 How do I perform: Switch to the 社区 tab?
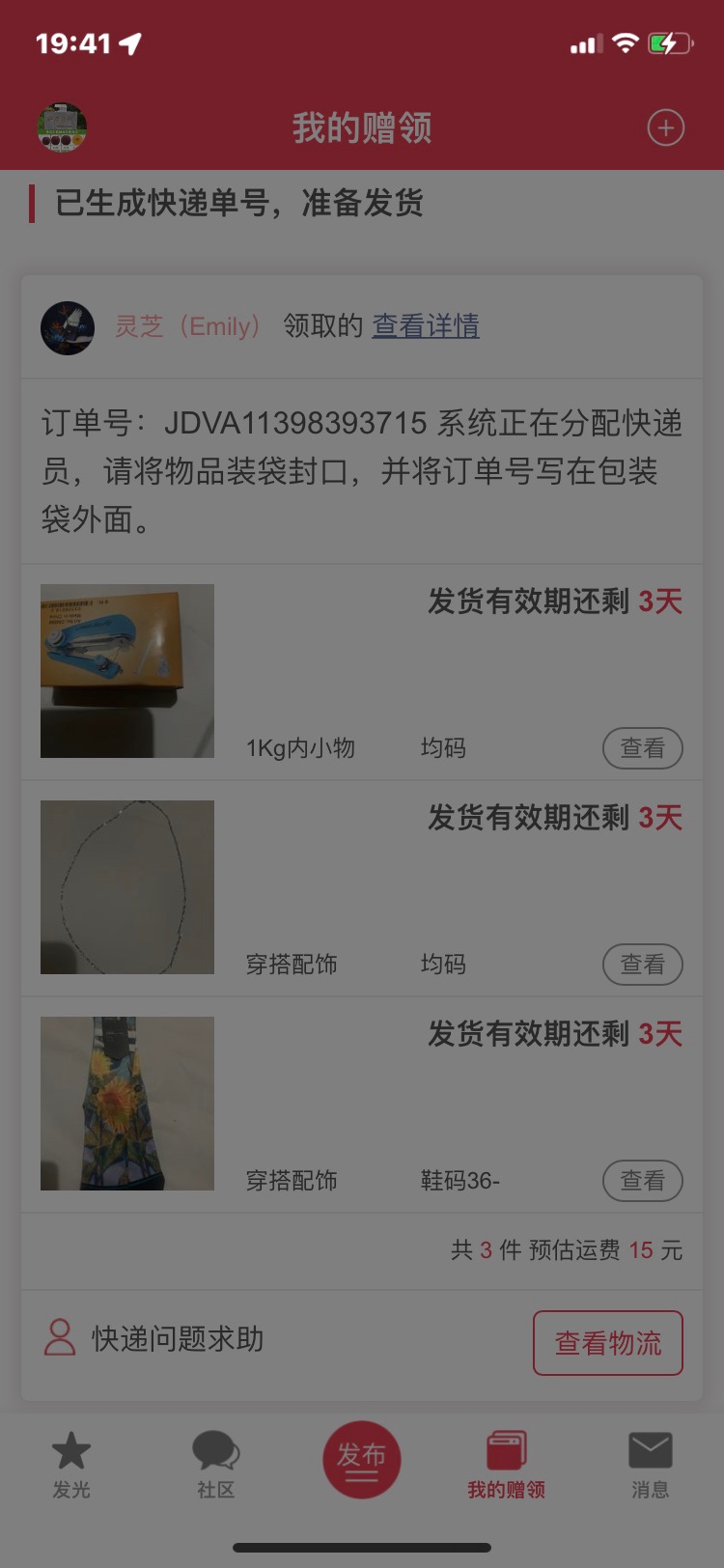click(x=216, y=1466)
